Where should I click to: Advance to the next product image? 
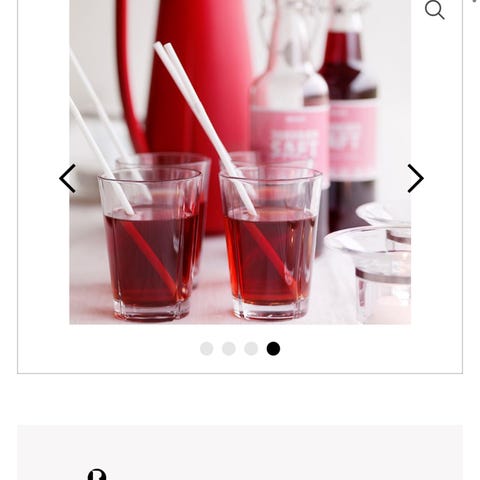(x=415, y=178)
